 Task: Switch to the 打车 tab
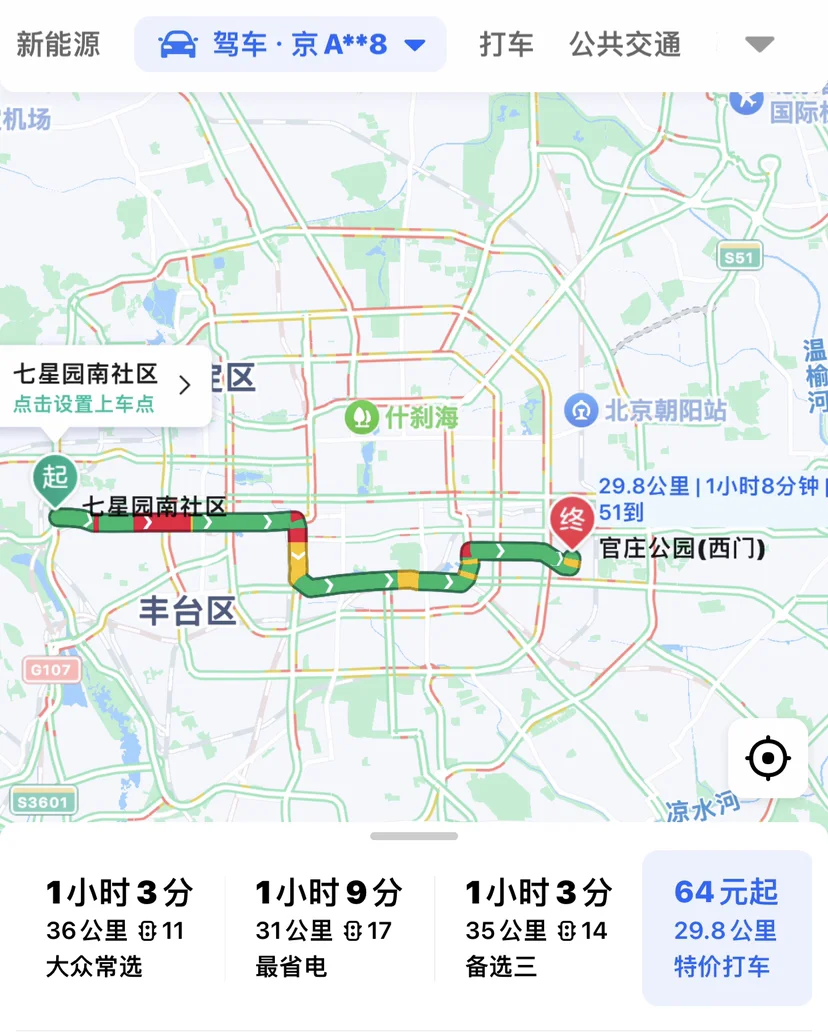pos(506,45)
